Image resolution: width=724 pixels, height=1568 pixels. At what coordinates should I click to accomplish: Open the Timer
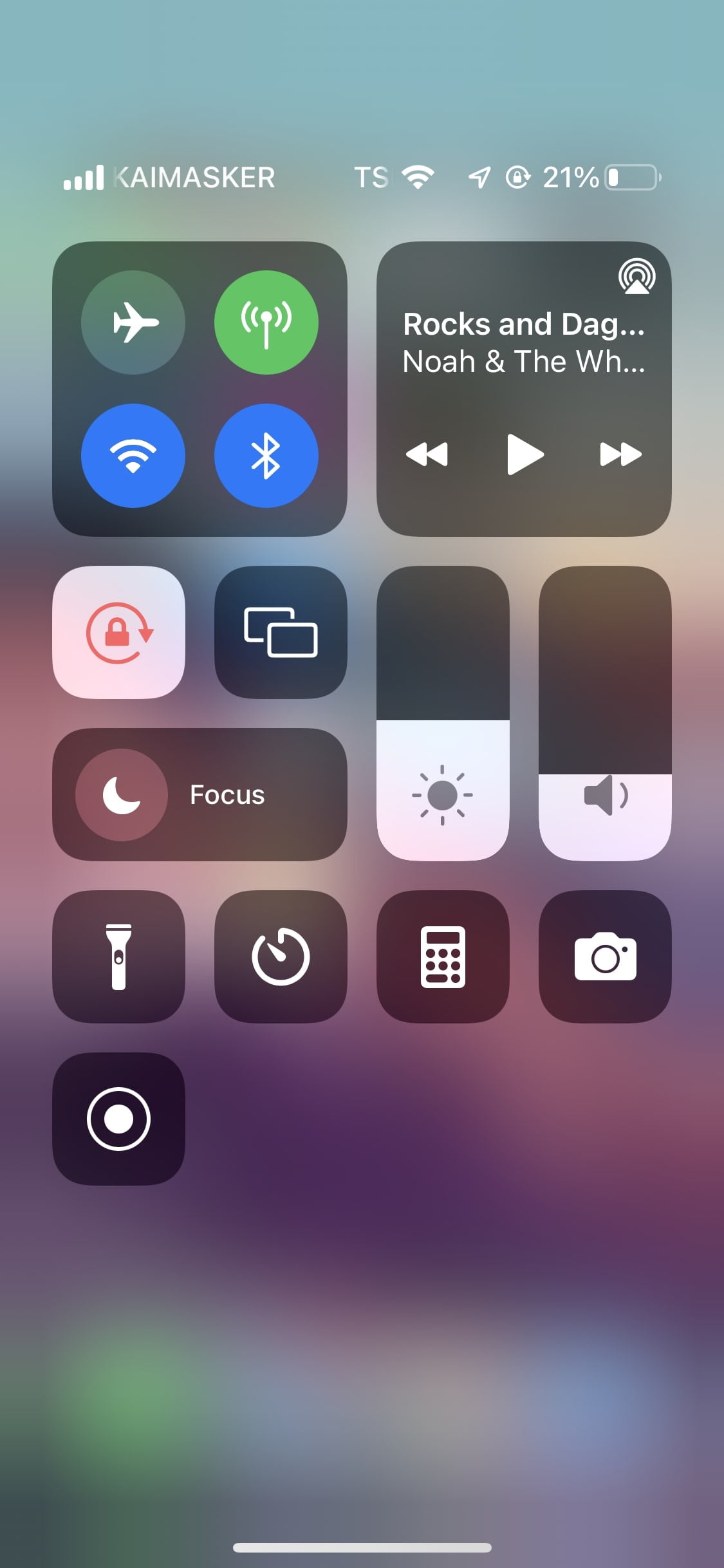click(x=281, y=957)
